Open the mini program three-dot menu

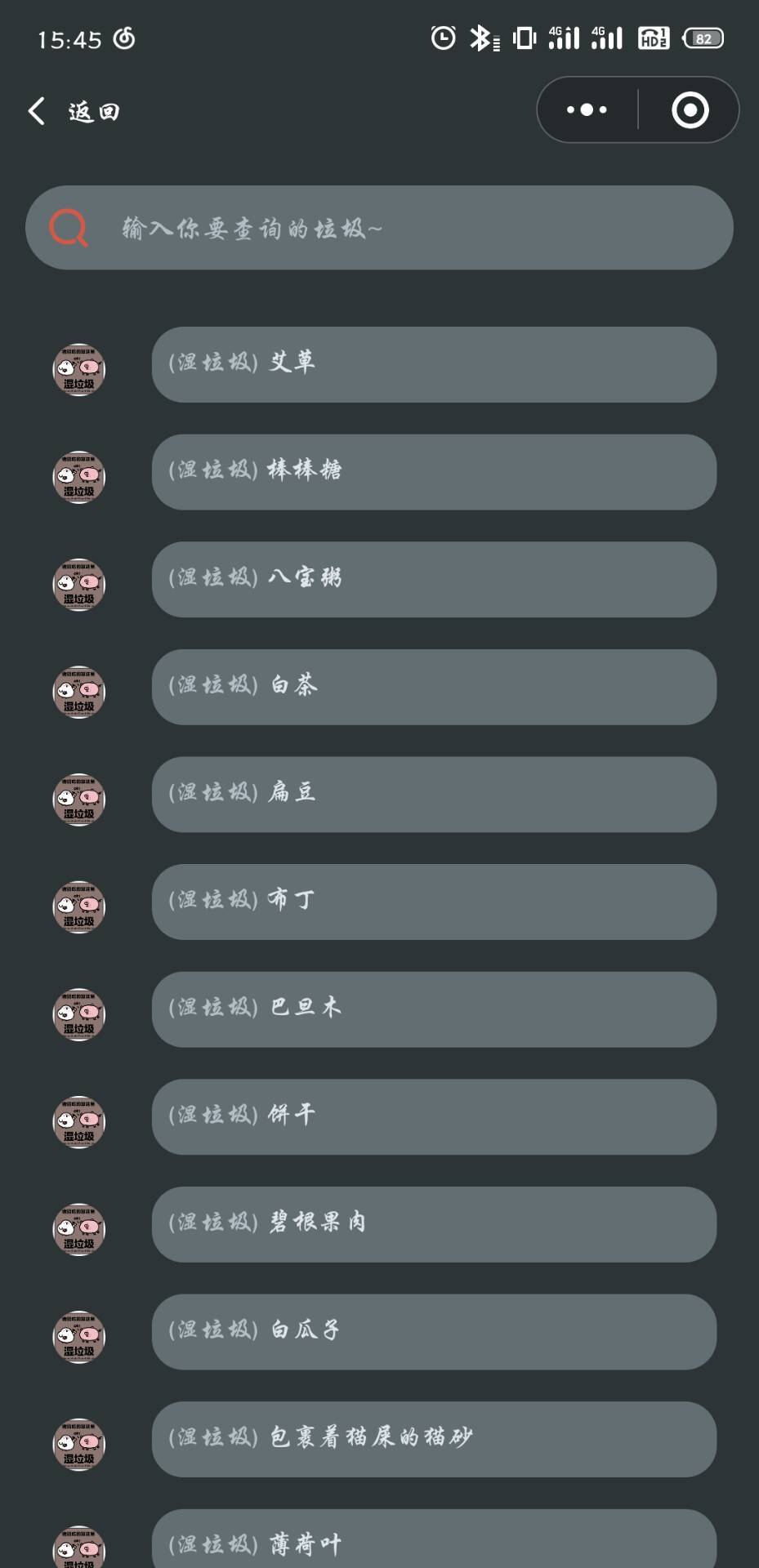tap(587, 109)
